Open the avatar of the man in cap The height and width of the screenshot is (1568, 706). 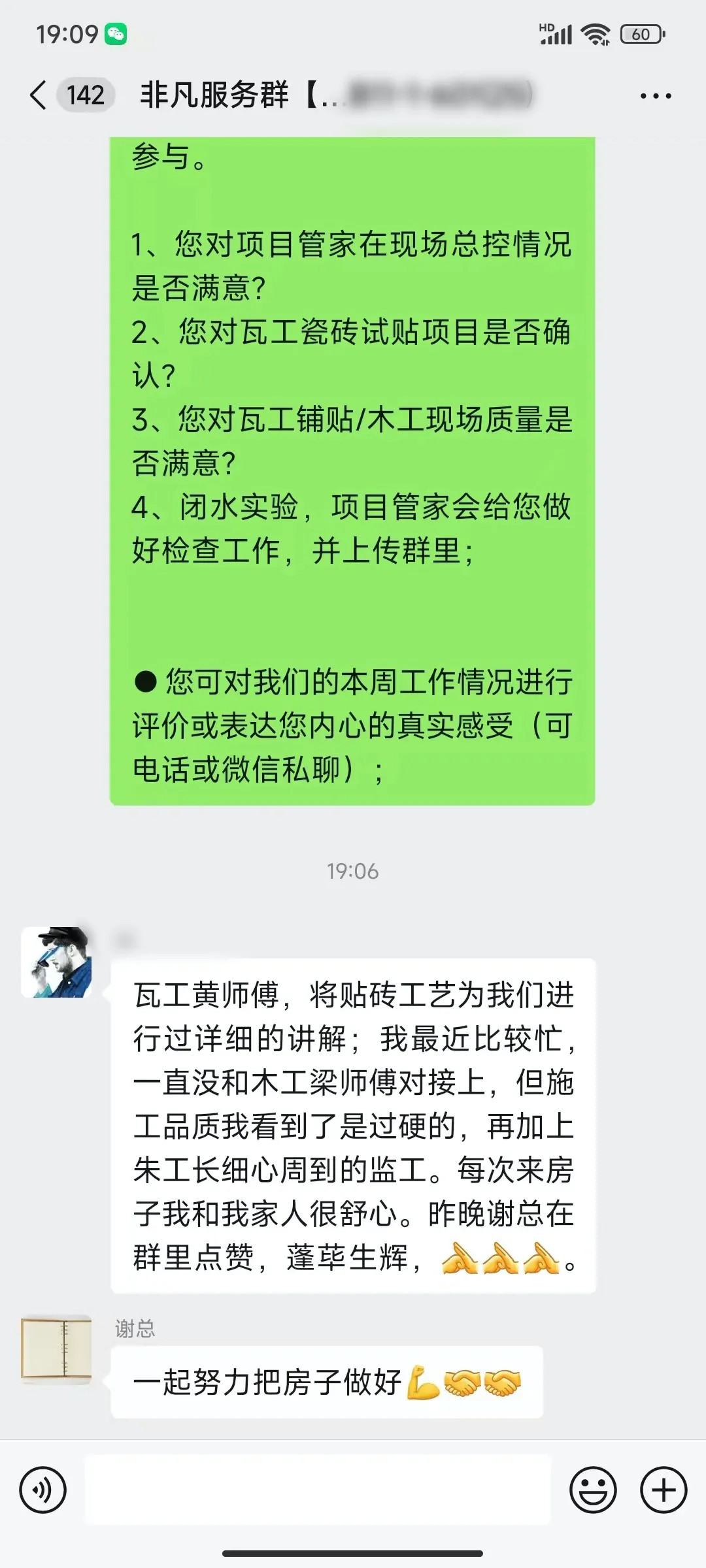[56, 962]
